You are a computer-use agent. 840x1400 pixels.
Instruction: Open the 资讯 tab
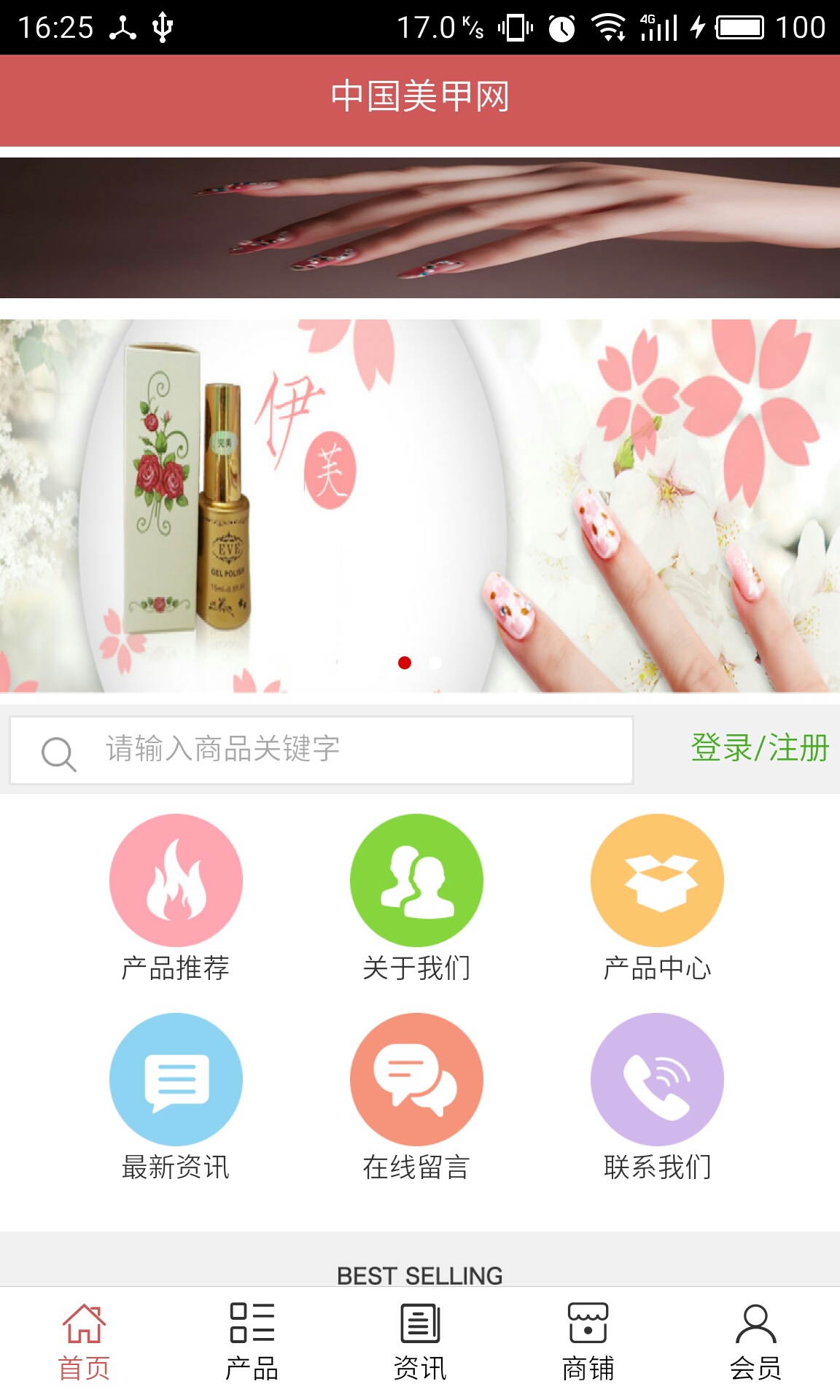419,1331
